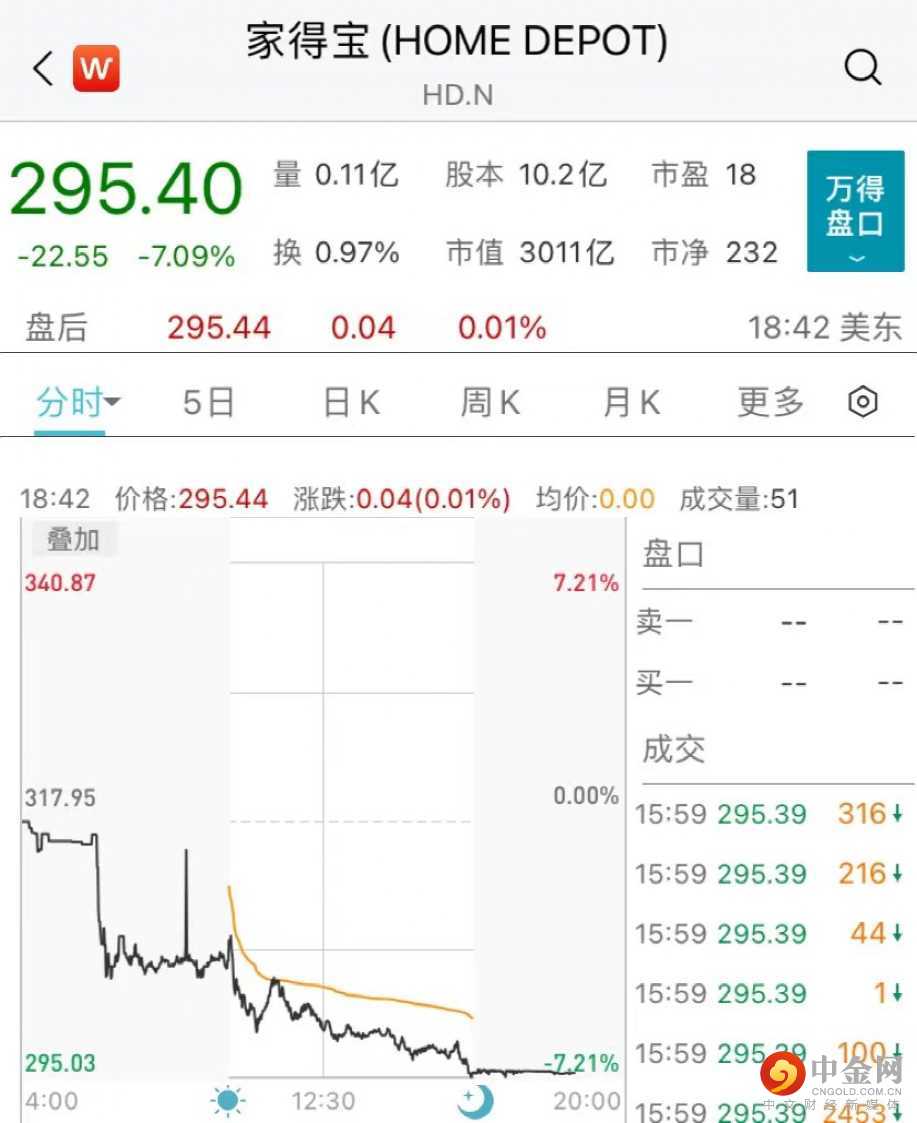Search for another stock

pyautogui.click(x=862, y=68)
